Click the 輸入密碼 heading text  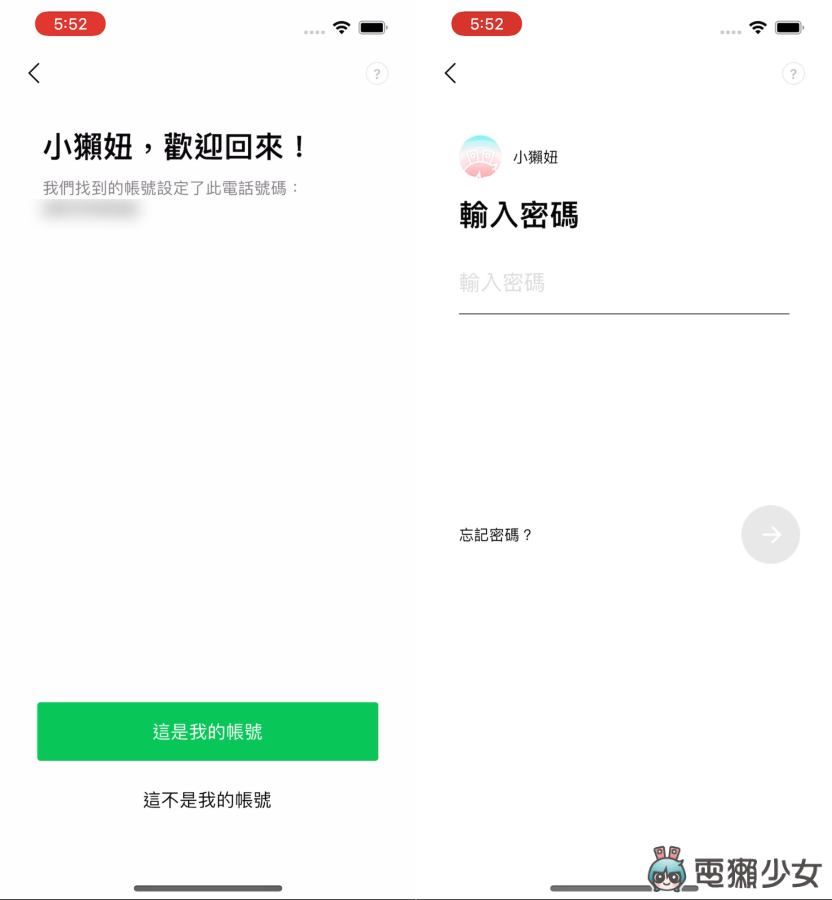[518, 216]
